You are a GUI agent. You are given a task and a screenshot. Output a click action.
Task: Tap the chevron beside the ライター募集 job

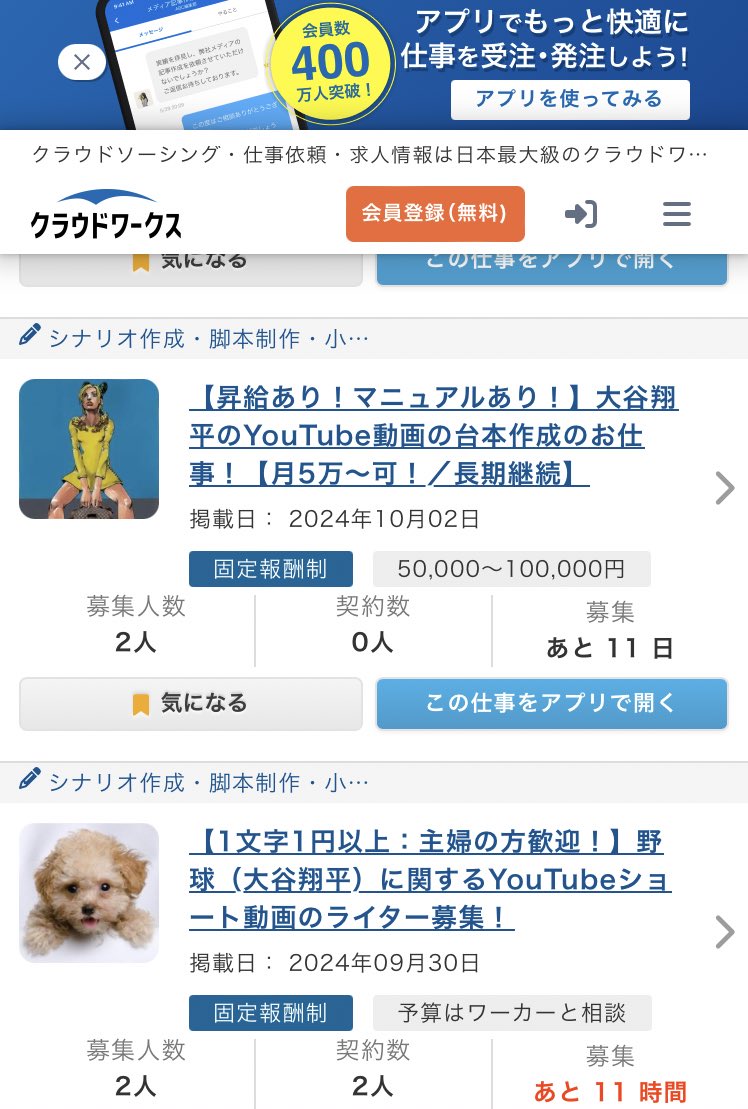(x=725, y=932)
